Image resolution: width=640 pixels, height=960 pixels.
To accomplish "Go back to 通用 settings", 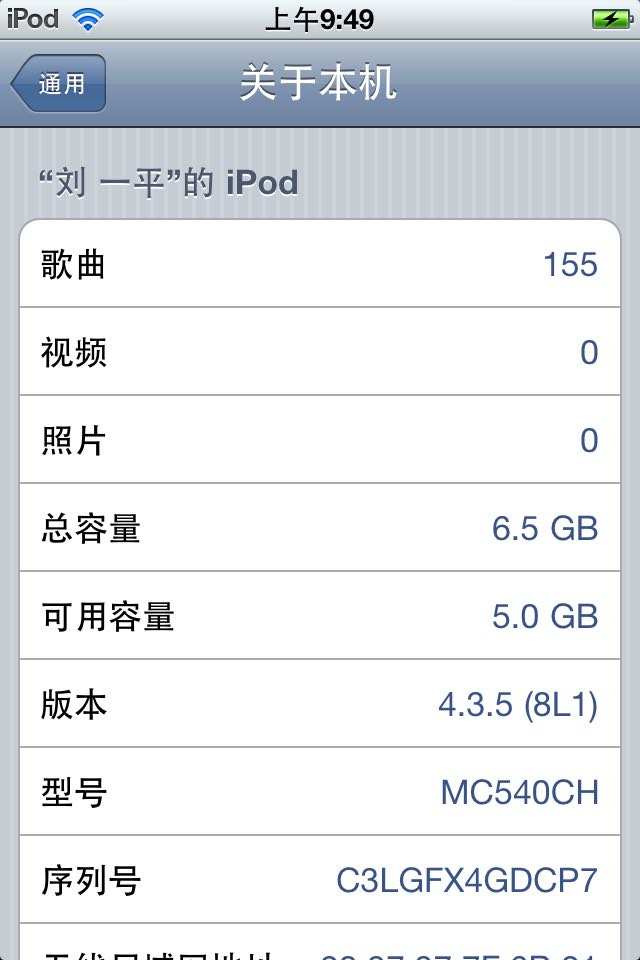I will point(59,83).
